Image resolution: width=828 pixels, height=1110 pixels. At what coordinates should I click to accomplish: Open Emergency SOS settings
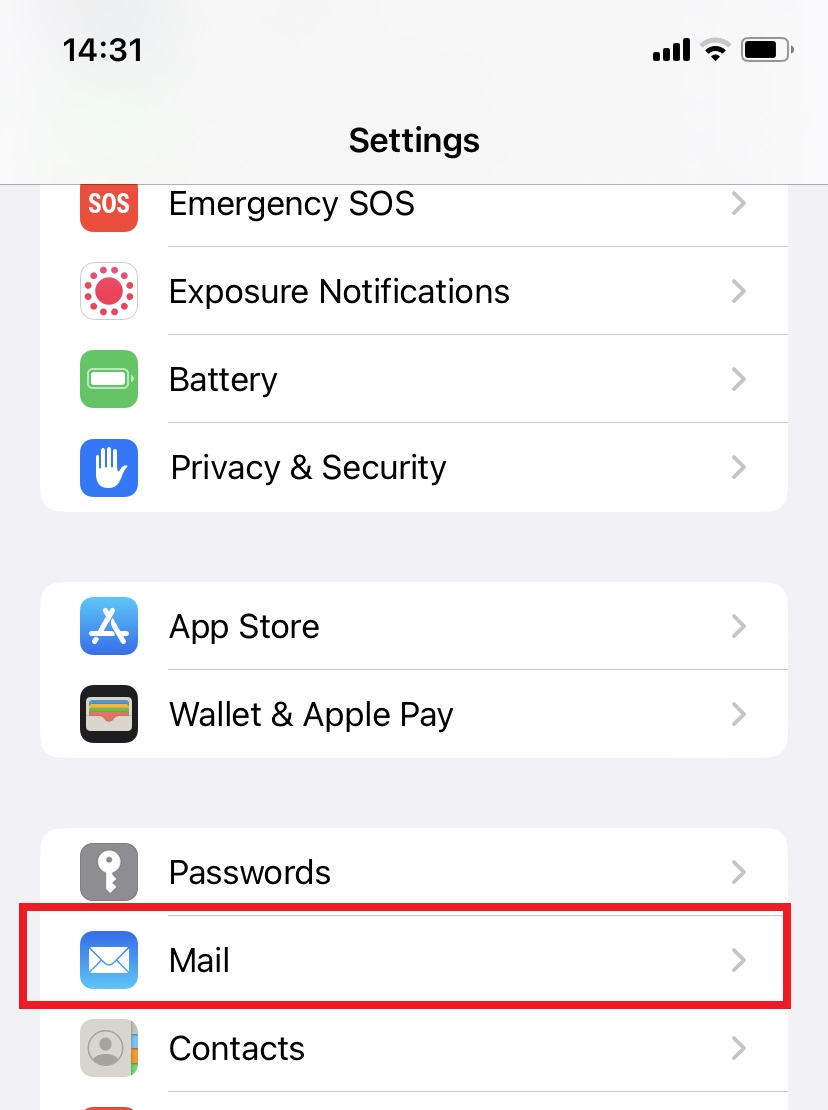click(x=413, y=205)
